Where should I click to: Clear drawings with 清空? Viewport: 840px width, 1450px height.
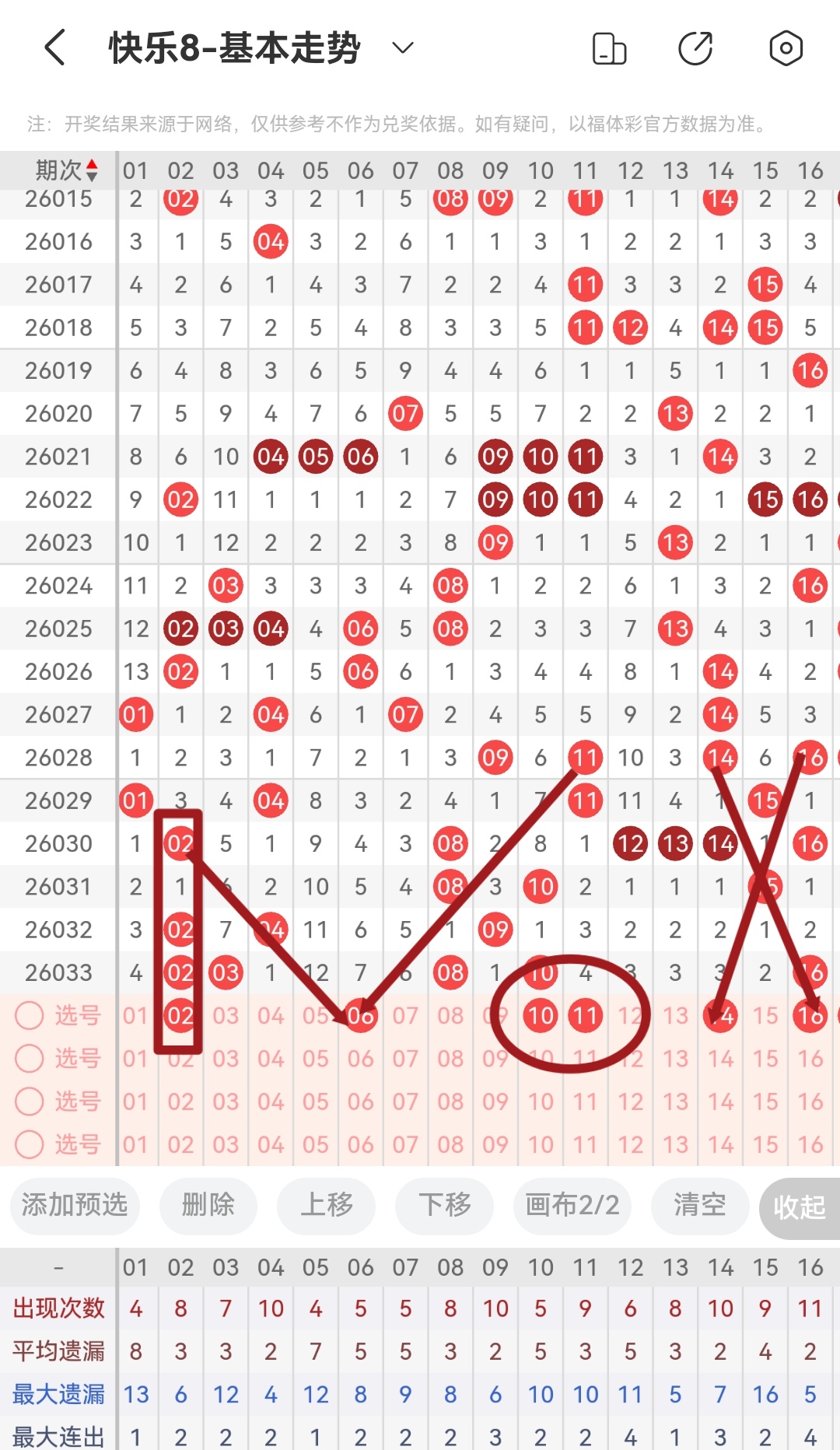699,1205
